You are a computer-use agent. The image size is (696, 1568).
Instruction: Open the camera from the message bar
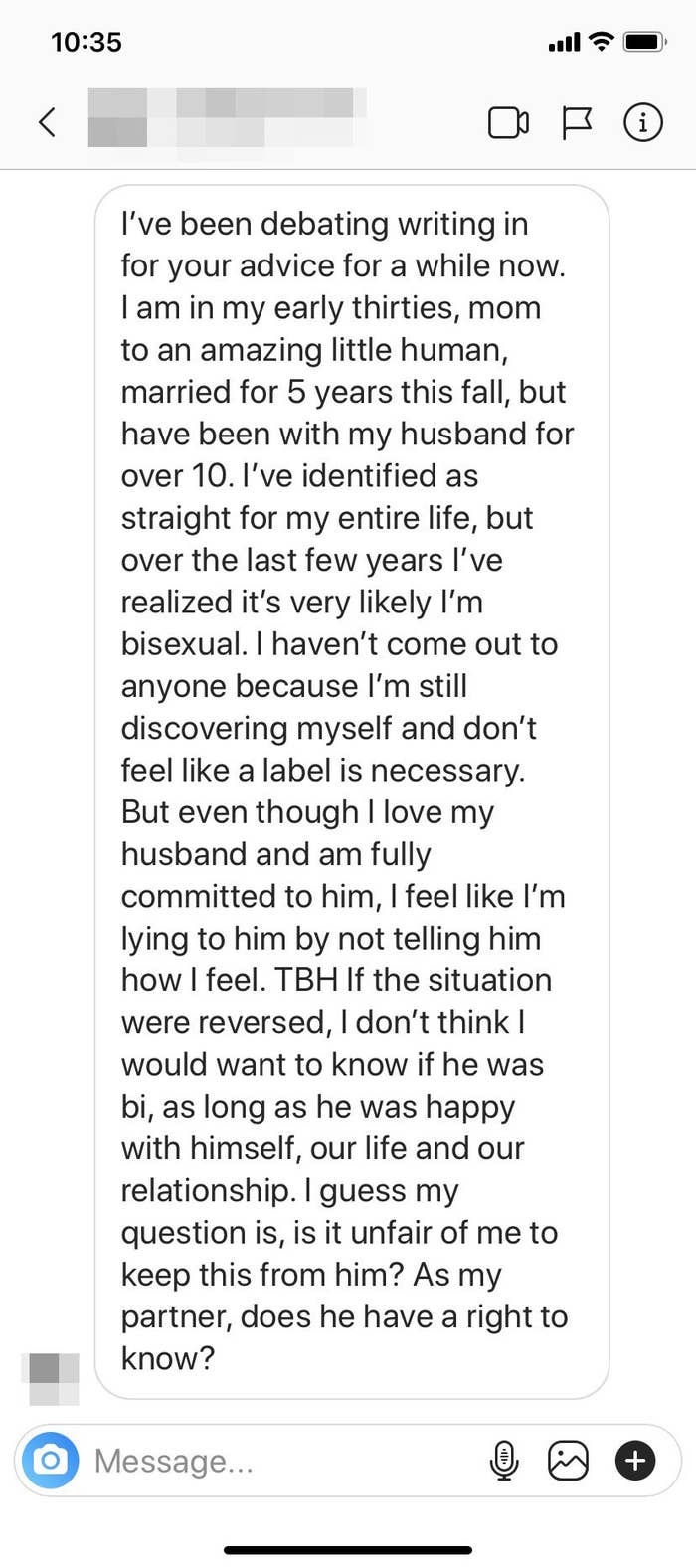(50, 1460)
